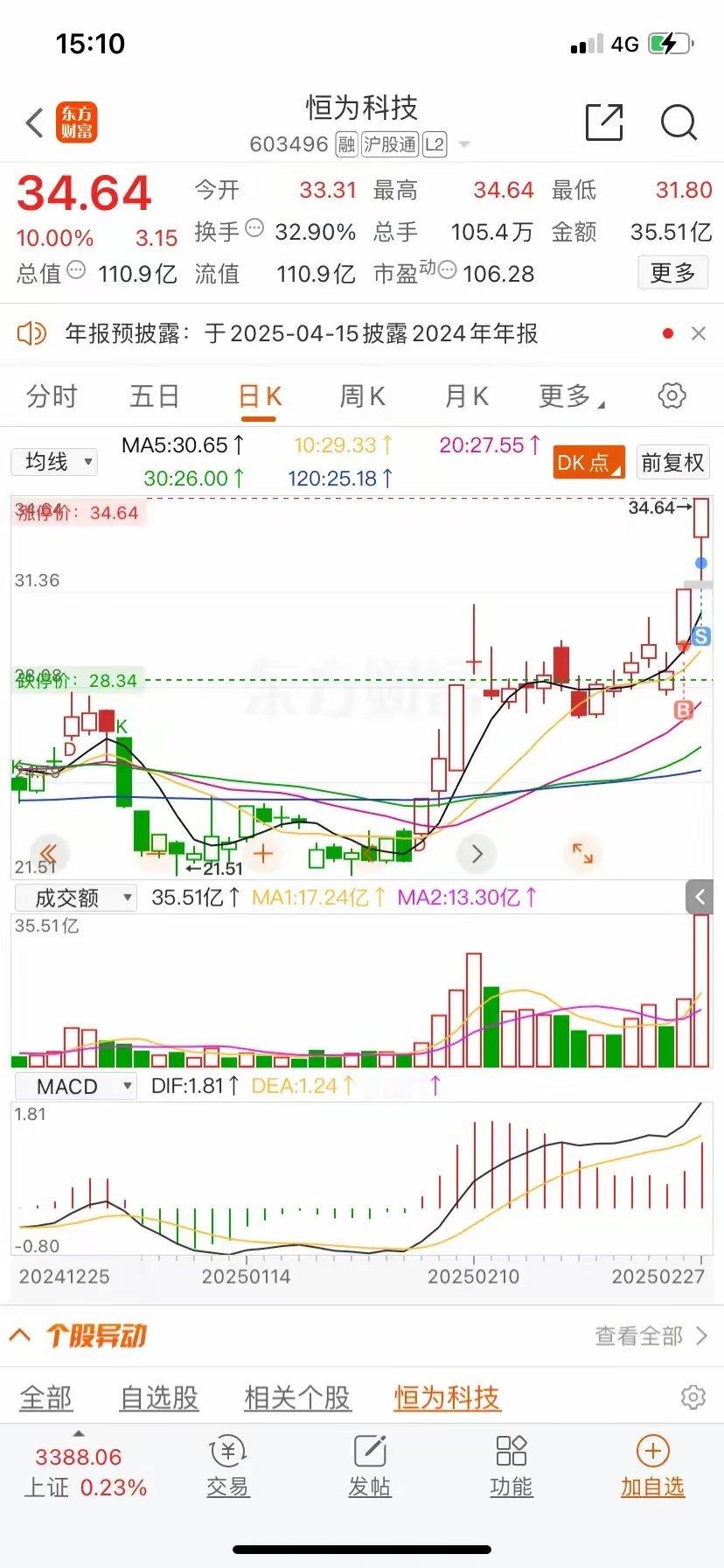This screenshot has height=1568, width=724.
Task: Open the search magnifier
Action: tap(679, 122)
